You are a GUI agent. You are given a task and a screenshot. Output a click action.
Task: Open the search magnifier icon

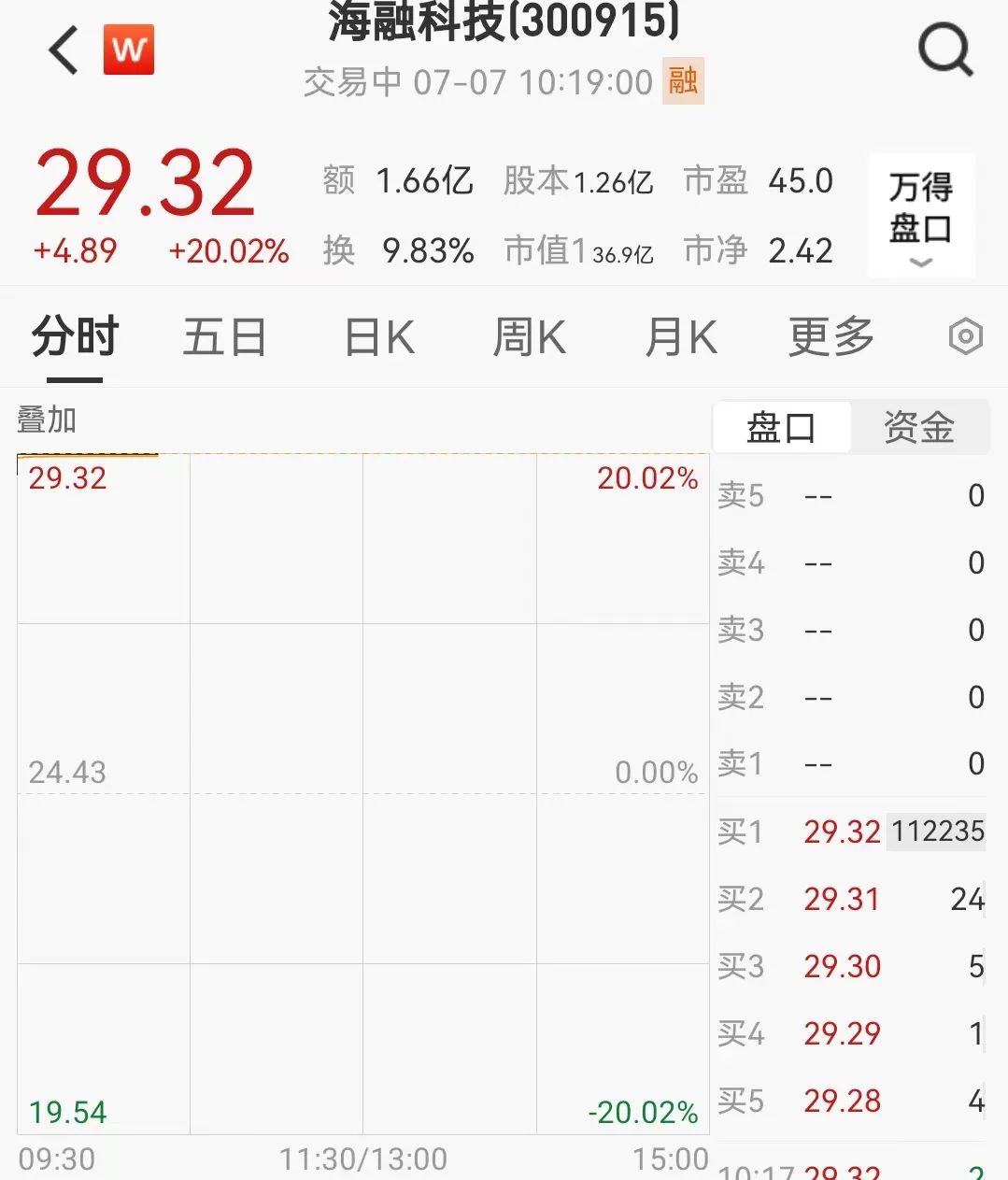click(x=946, y=49)
